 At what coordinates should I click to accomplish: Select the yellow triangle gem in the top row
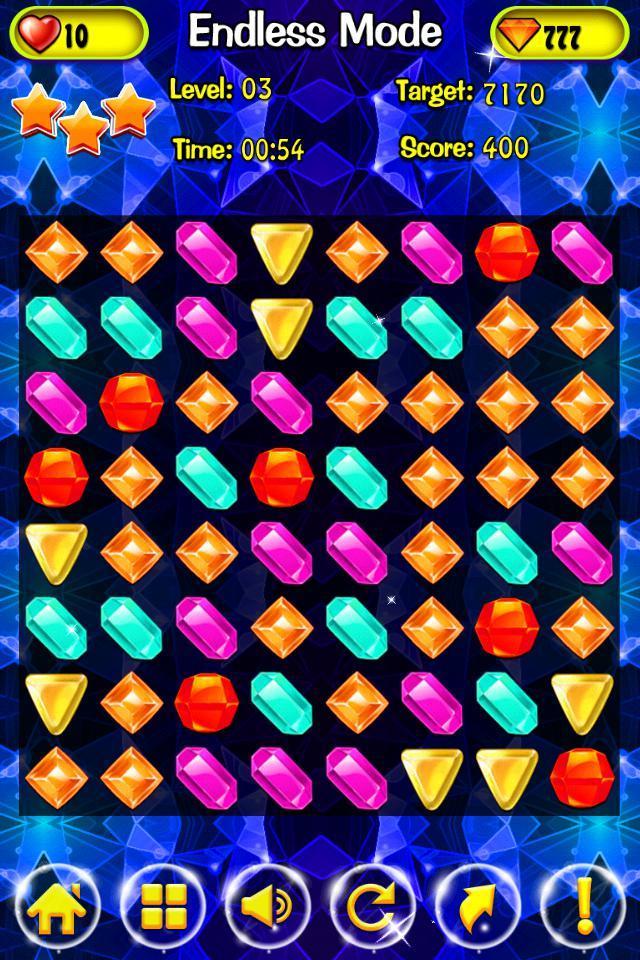pos(281,249)
